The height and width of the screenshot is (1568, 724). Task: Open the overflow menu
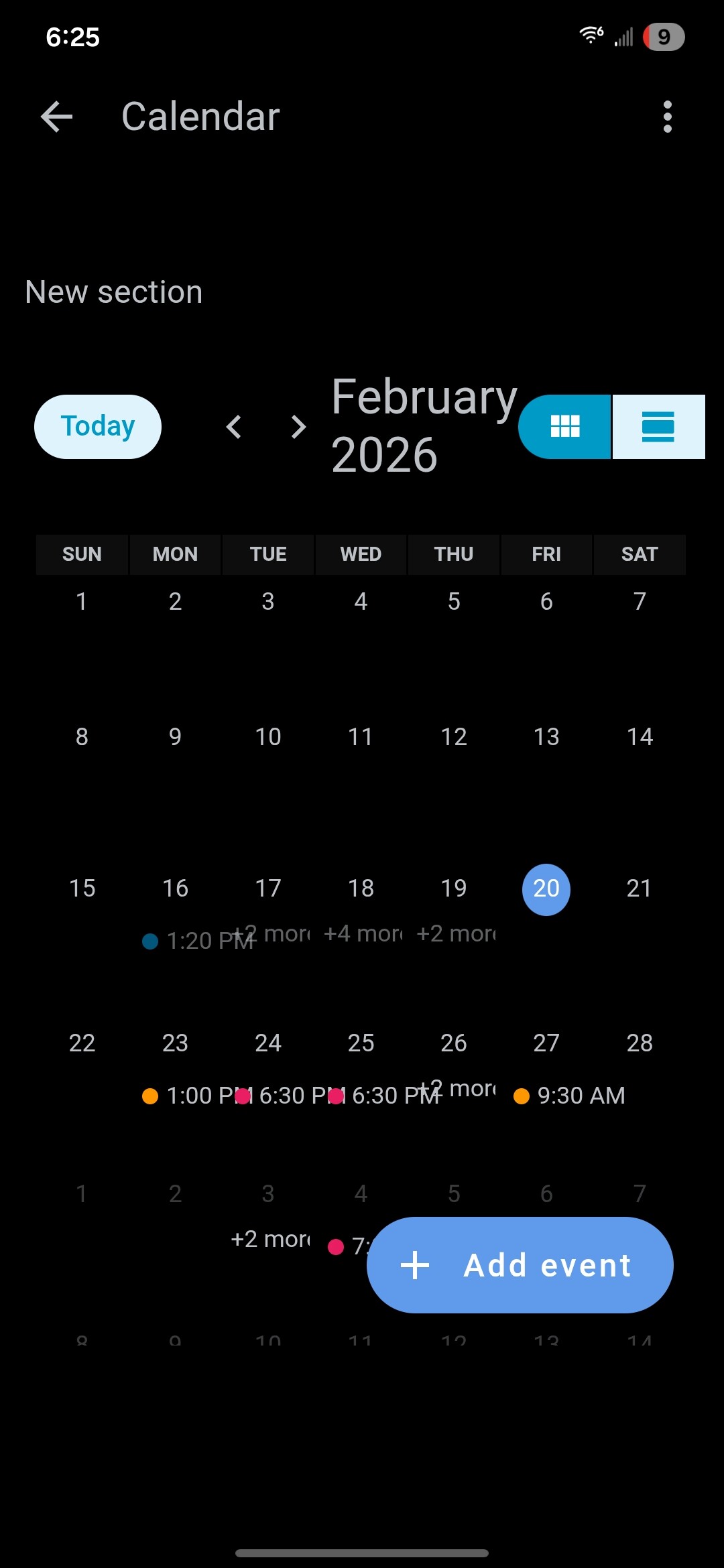pyautogui.click(x=667, y=117)
